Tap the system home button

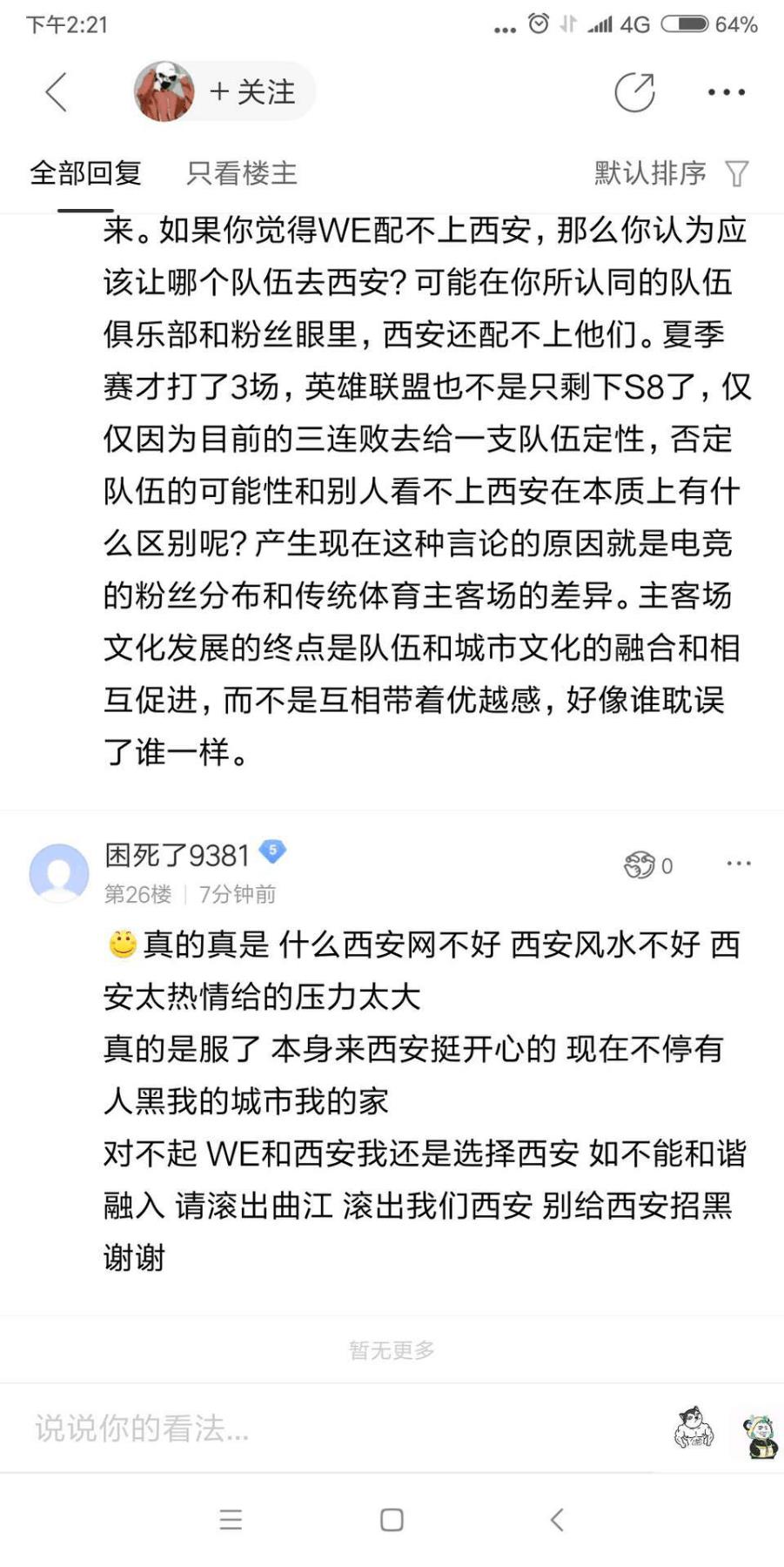click(x=392, y=1520)
